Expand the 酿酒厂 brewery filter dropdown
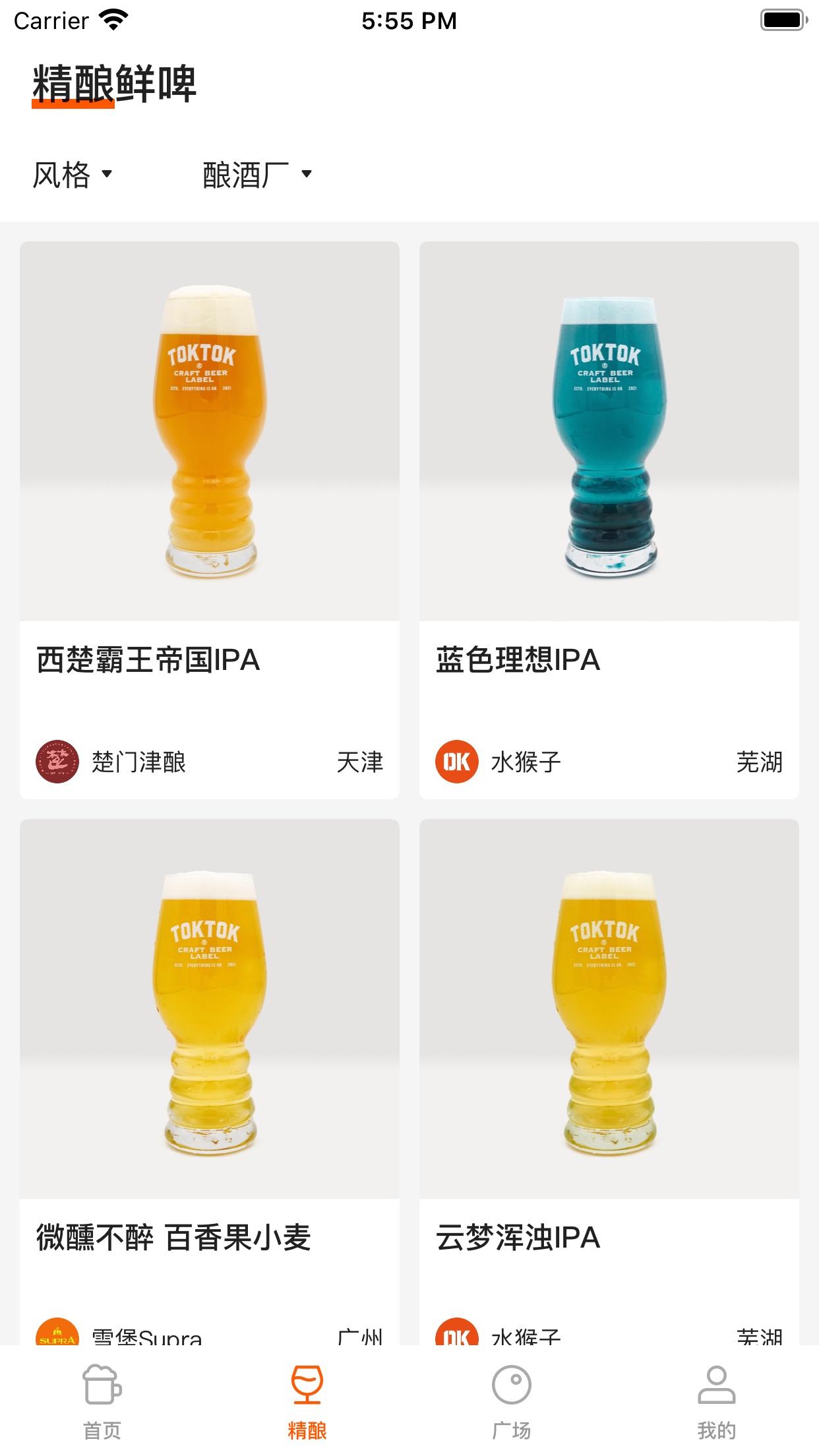819x1456 pixels. click(x=257, y=175)
